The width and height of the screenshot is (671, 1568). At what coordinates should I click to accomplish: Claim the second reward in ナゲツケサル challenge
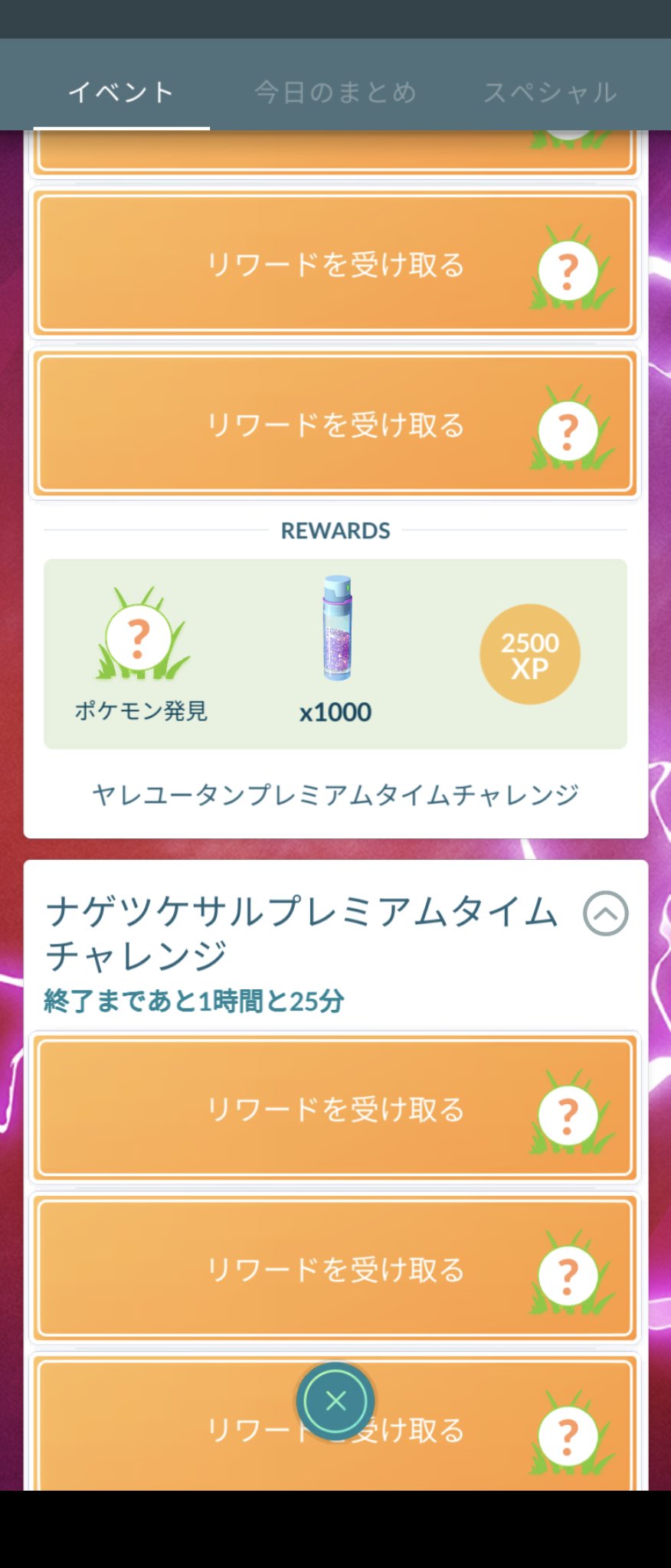click(335, 1268)
